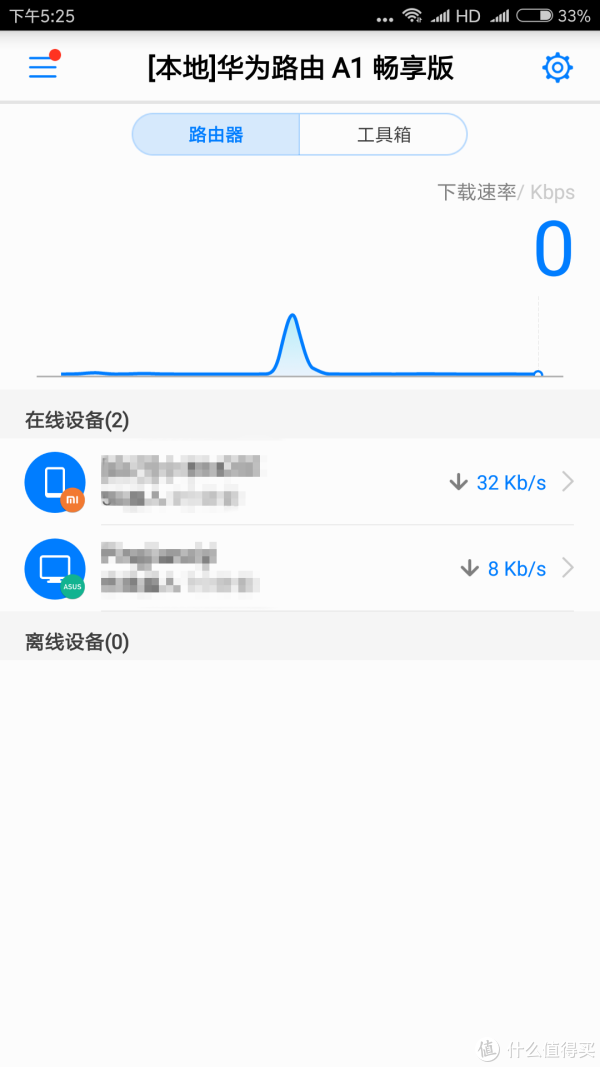The height and width of the screenshot is (1067, 600).
Task: Open the ASUS computer device at 8 Kb/s
Action: point(300,568)
